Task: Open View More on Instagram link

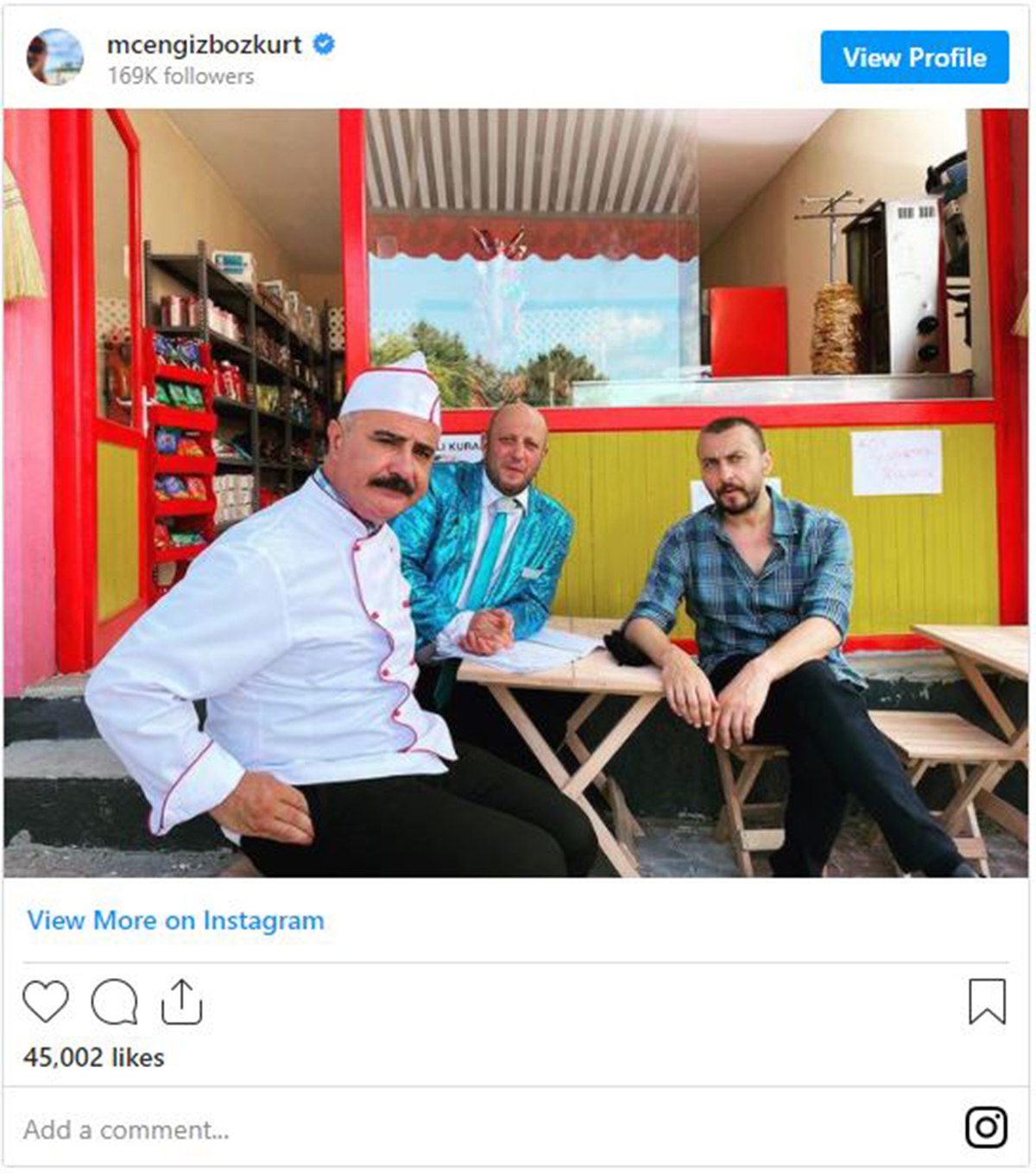Action: (x=175, y=920)
